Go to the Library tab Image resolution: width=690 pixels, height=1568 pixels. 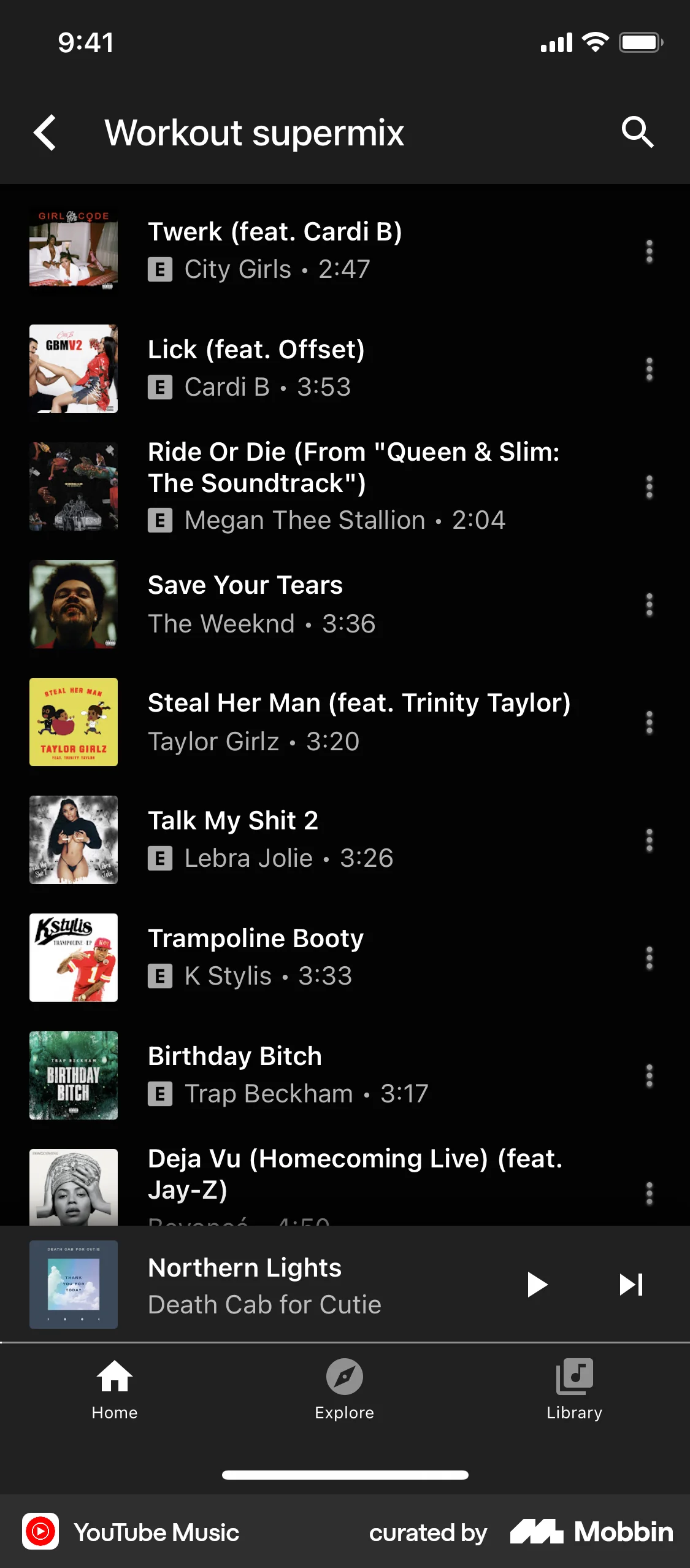[574, 1377]
